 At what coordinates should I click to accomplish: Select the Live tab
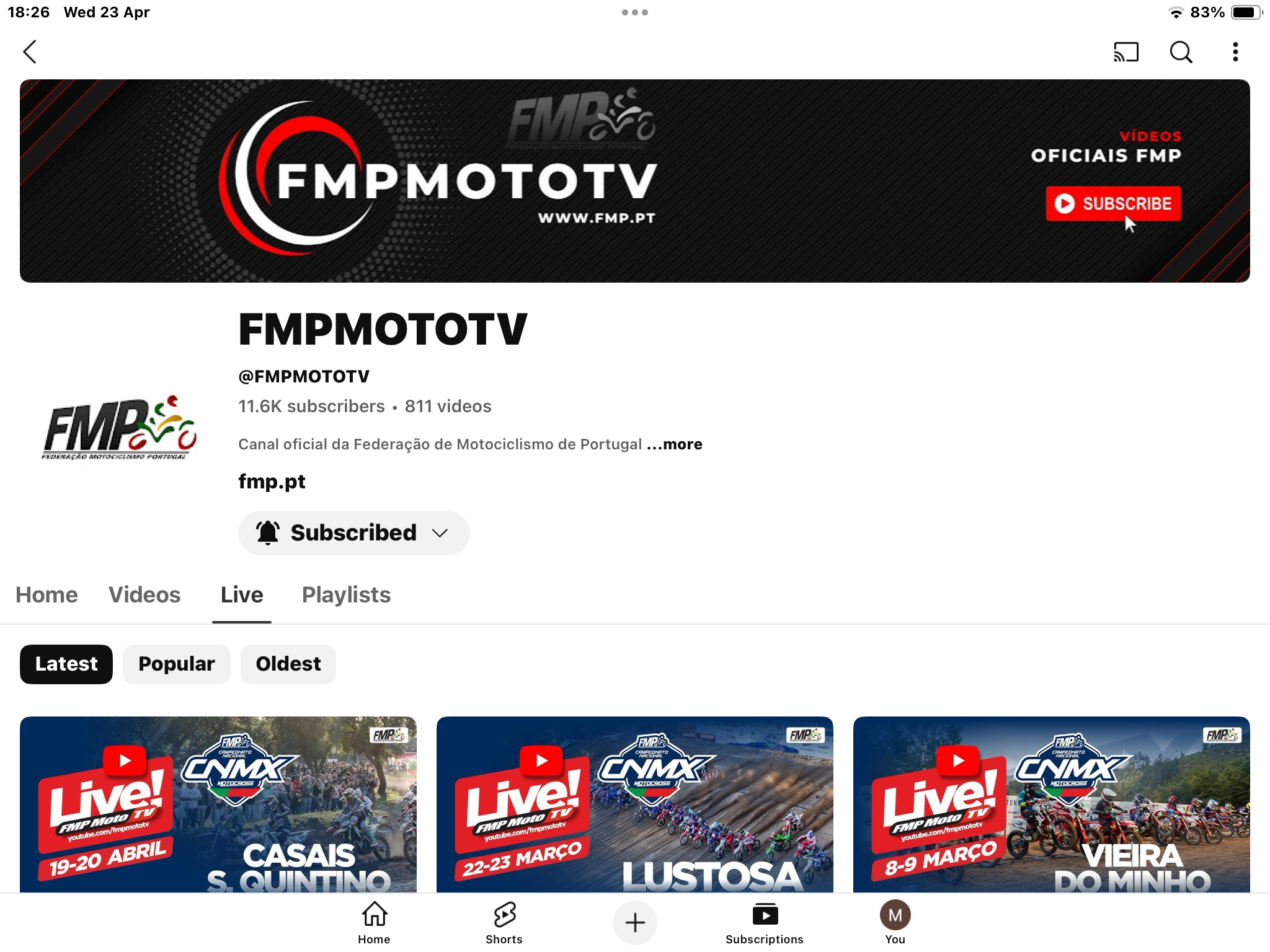coord(242,595)
